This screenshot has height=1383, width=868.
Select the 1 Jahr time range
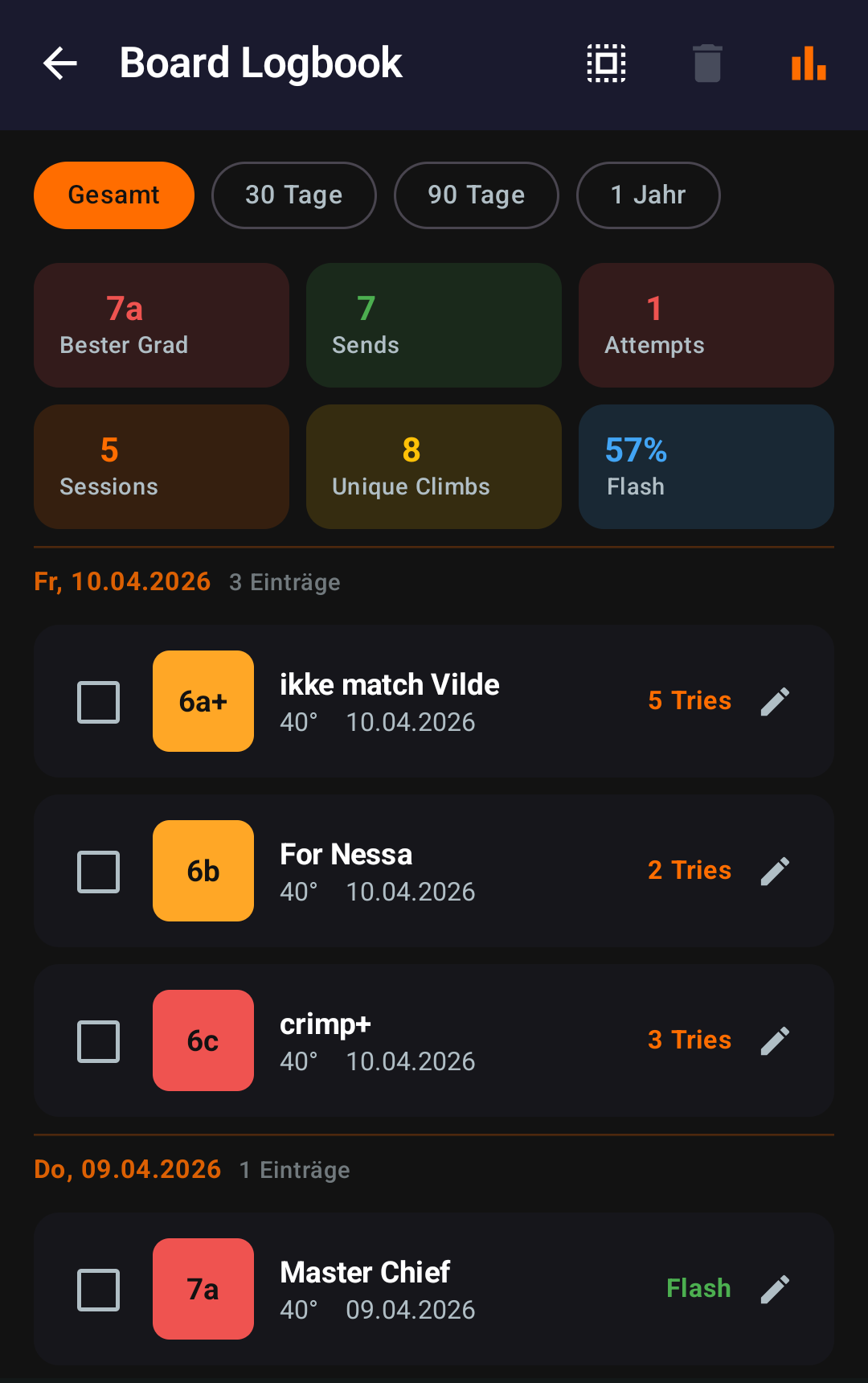(648, 195)
